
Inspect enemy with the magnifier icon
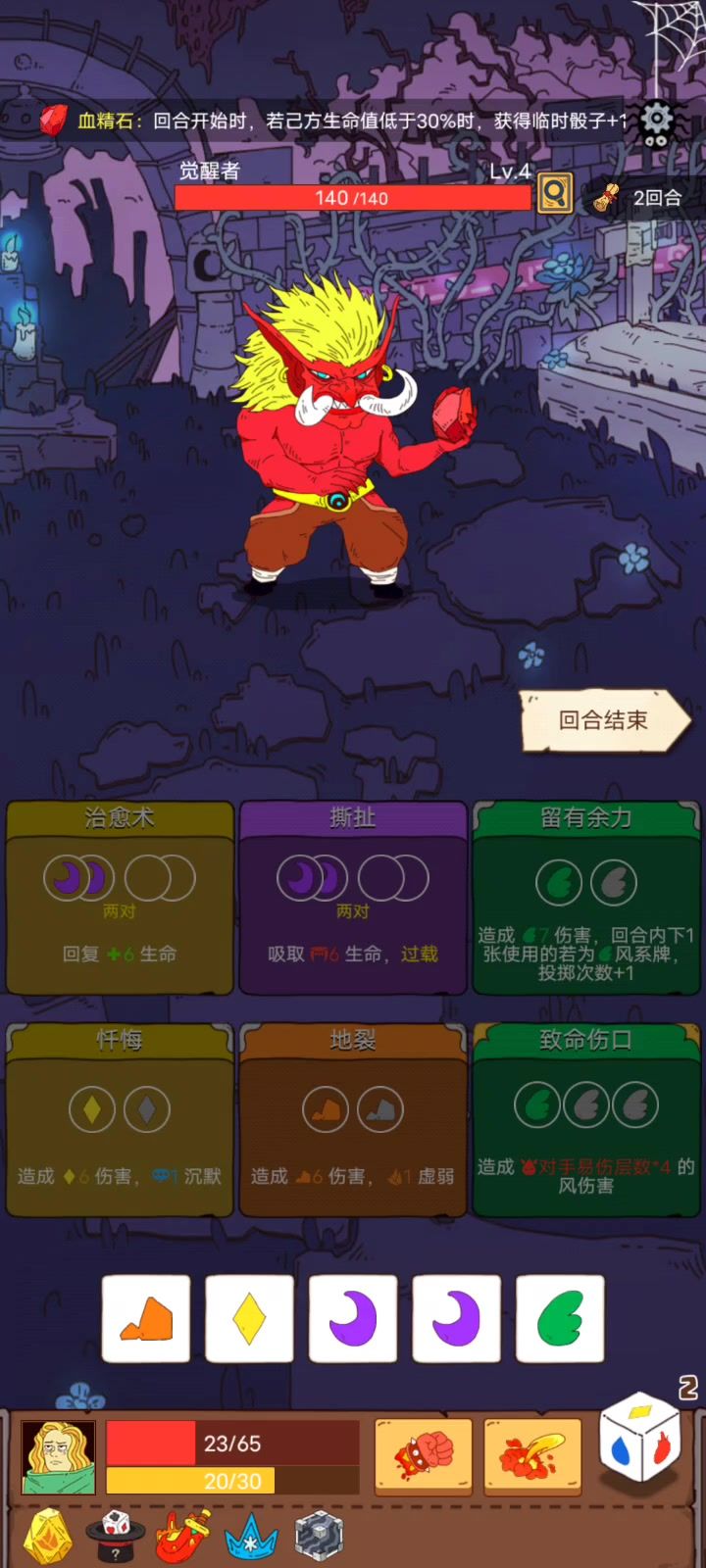pos(555,193)
